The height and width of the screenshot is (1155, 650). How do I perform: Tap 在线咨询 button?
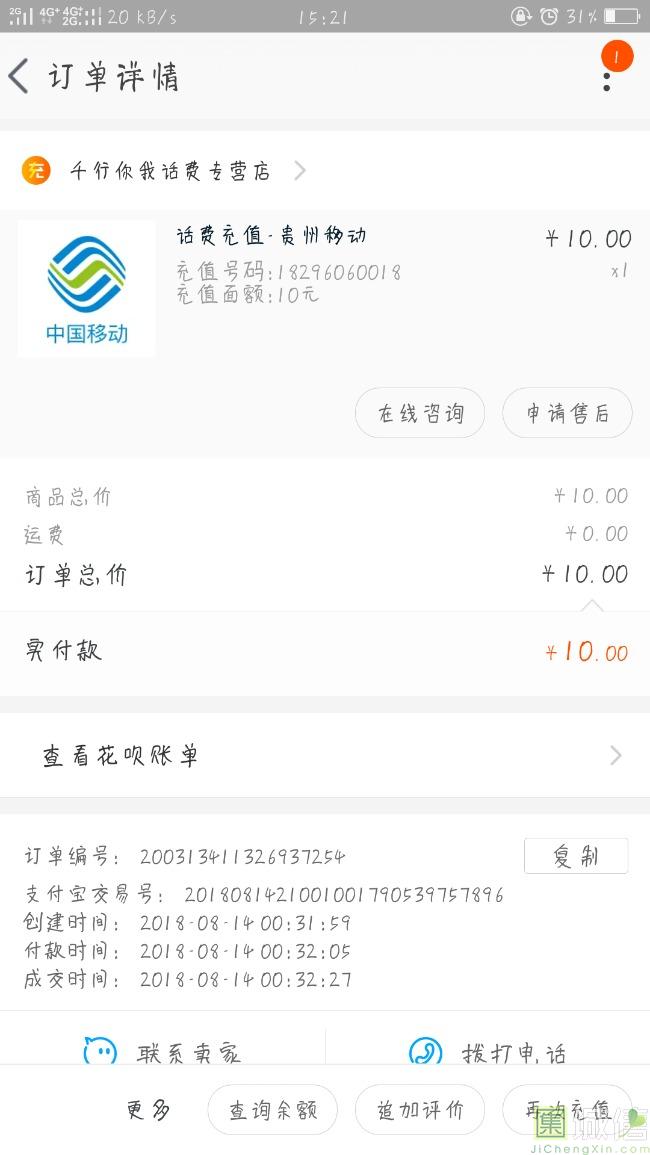click(x=420, y=413)
